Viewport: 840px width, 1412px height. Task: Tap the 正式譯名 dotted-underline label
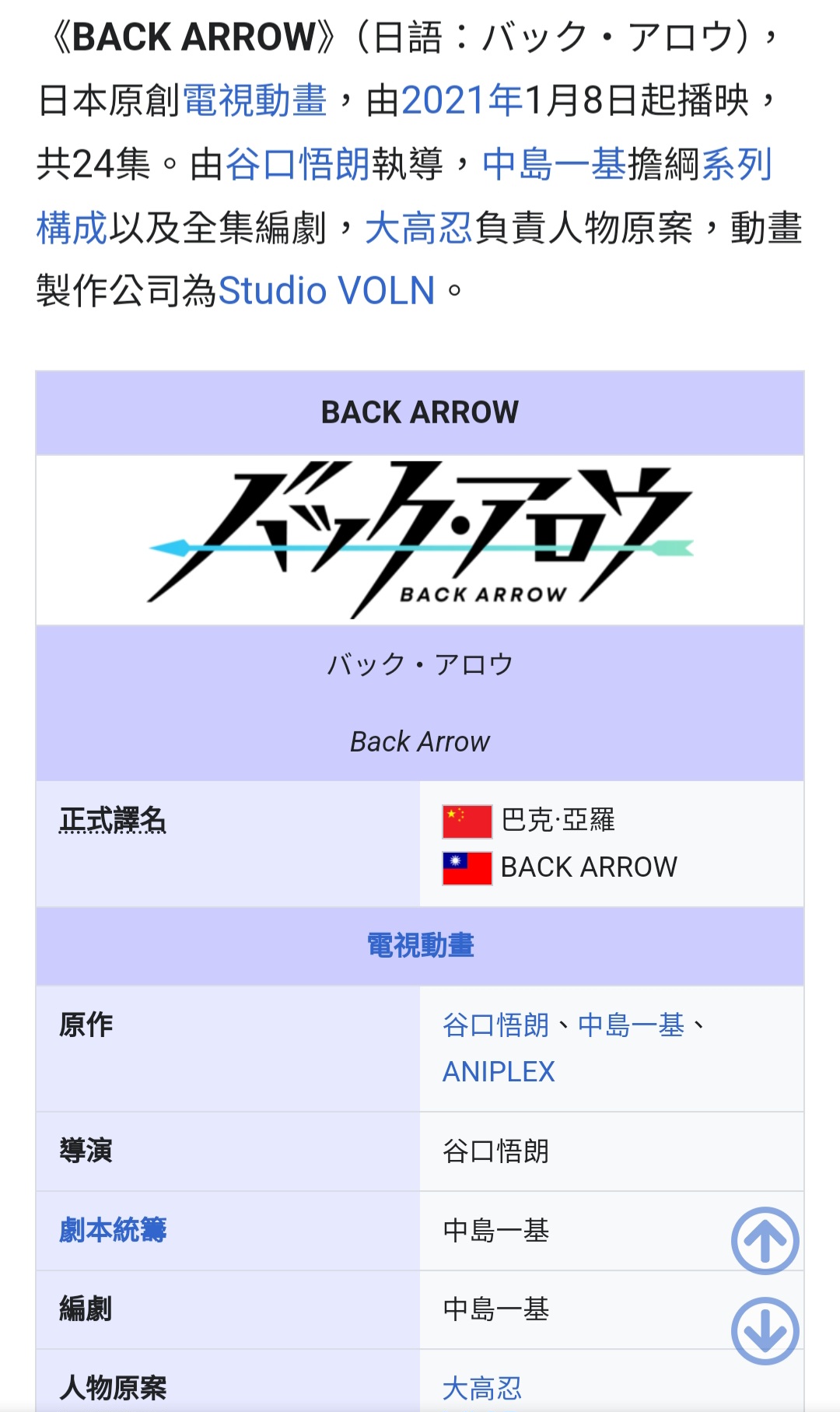[x=113, y=821]
